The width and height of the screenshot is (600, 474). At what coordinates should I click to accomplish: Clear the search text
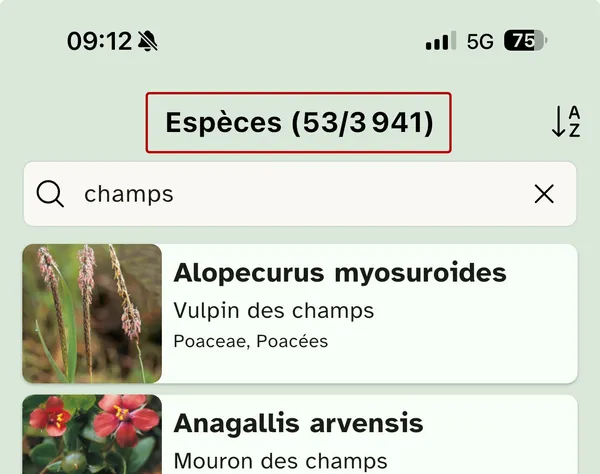pyautogui.click(x=544, y=194)
